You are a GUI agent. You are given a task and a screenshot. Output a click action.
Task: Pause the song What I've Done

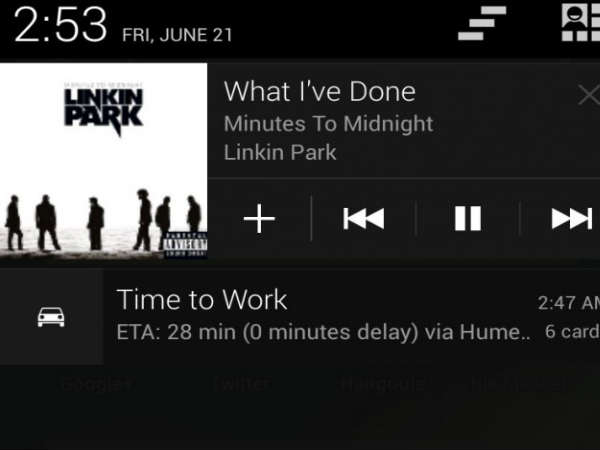point(467,219)
